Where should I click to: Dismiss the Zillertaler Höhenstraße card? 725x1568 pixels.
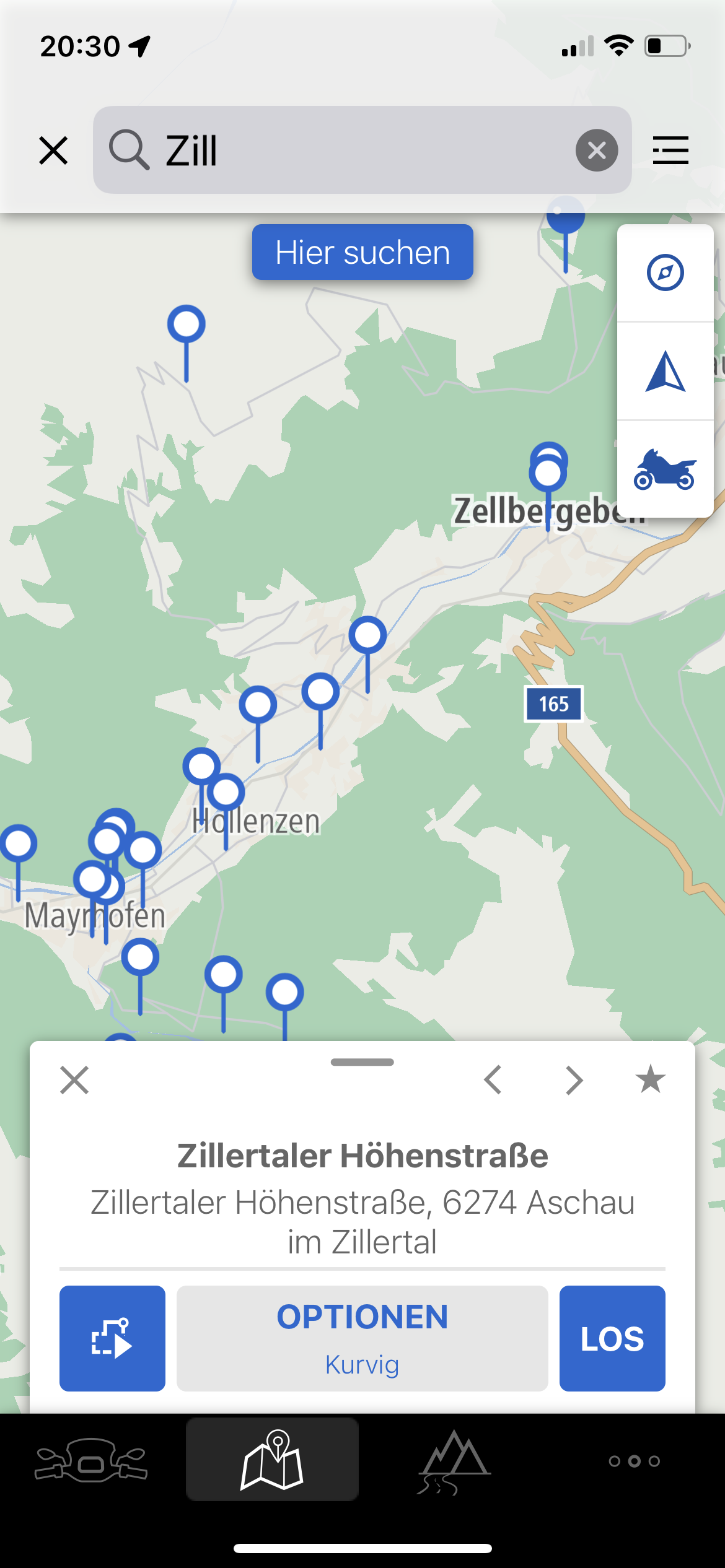point(74,1080)
